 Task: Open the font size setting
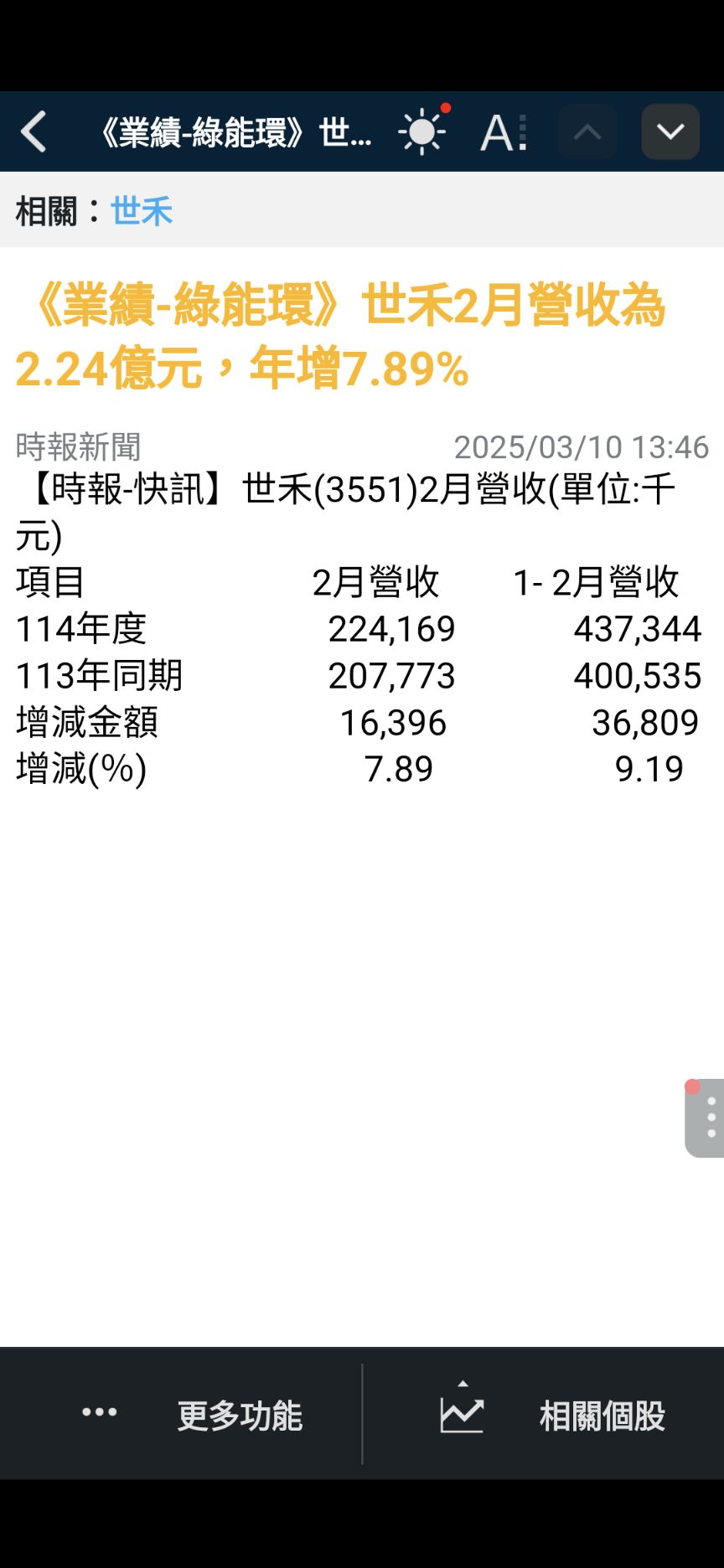tap(503, 132)
